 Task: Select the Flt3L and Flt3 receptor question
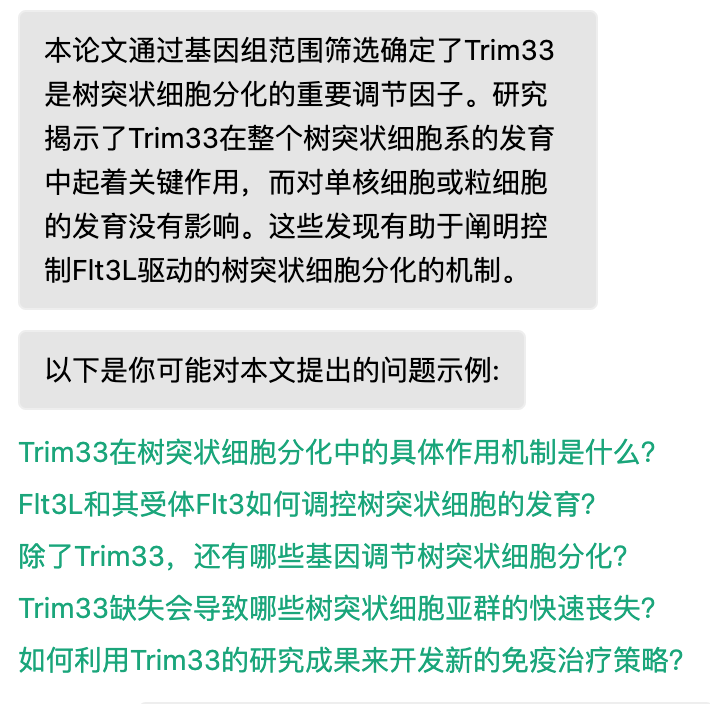pyautogui.click(x=307, y=504)
